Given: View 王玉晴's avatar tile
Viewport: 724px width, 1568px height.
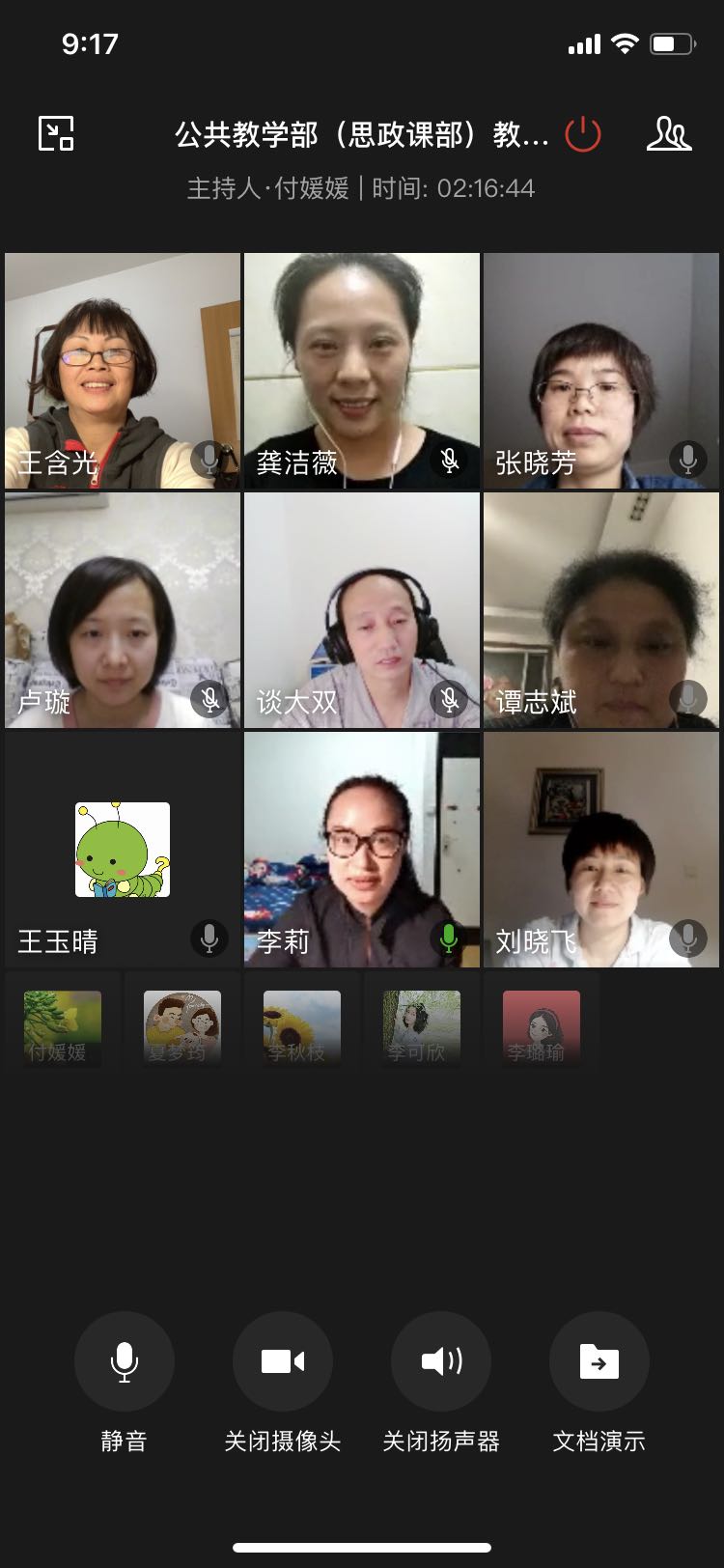Looking at the screenshot, I should [x=123, y=850].
